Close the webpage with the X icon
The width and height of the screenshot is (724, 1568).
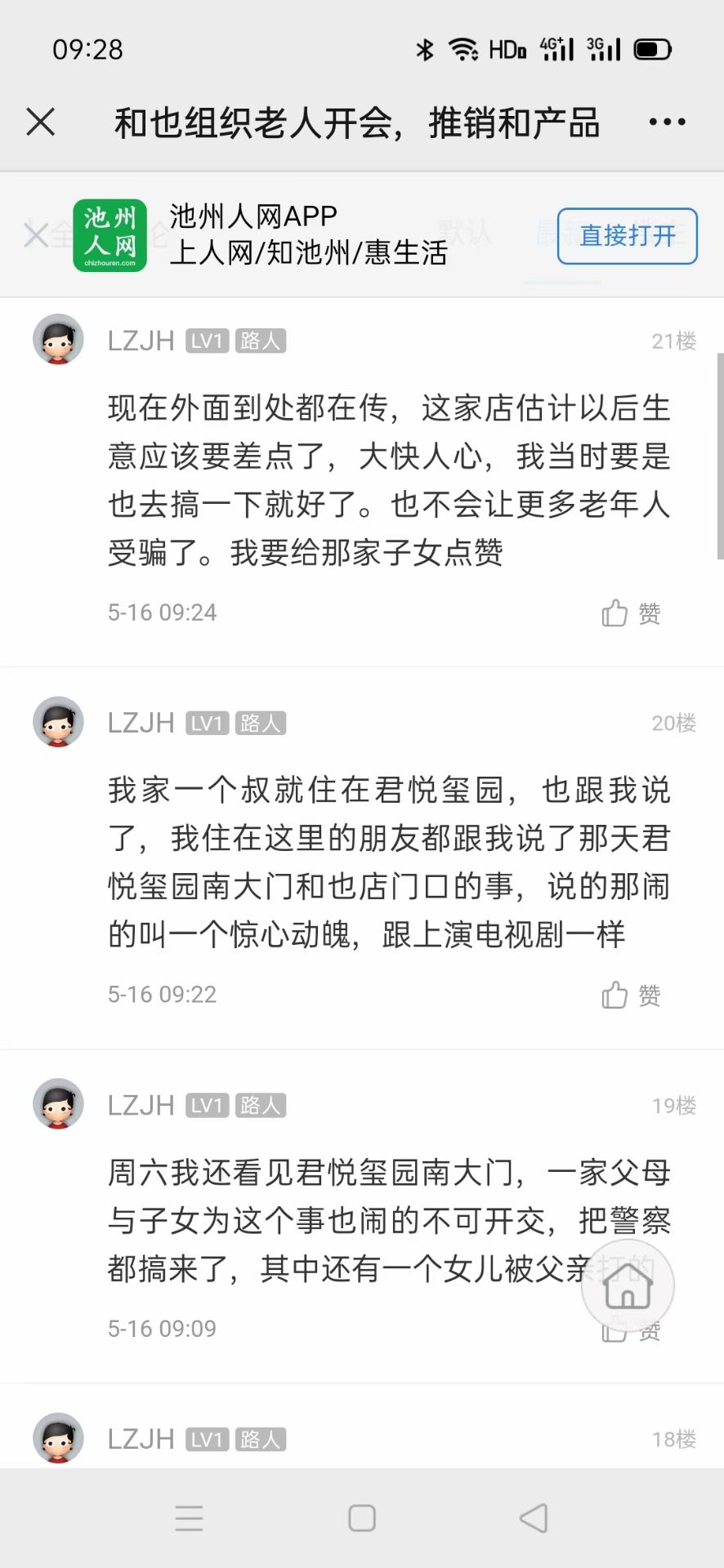coord(40,122)
